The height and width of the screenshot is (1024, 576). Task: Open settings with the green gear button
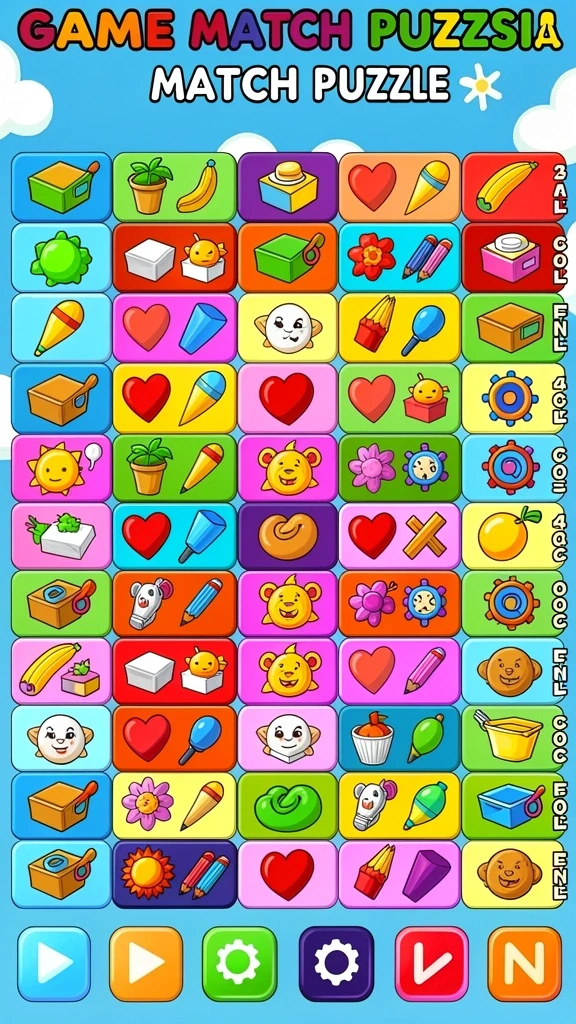(239, 963)
